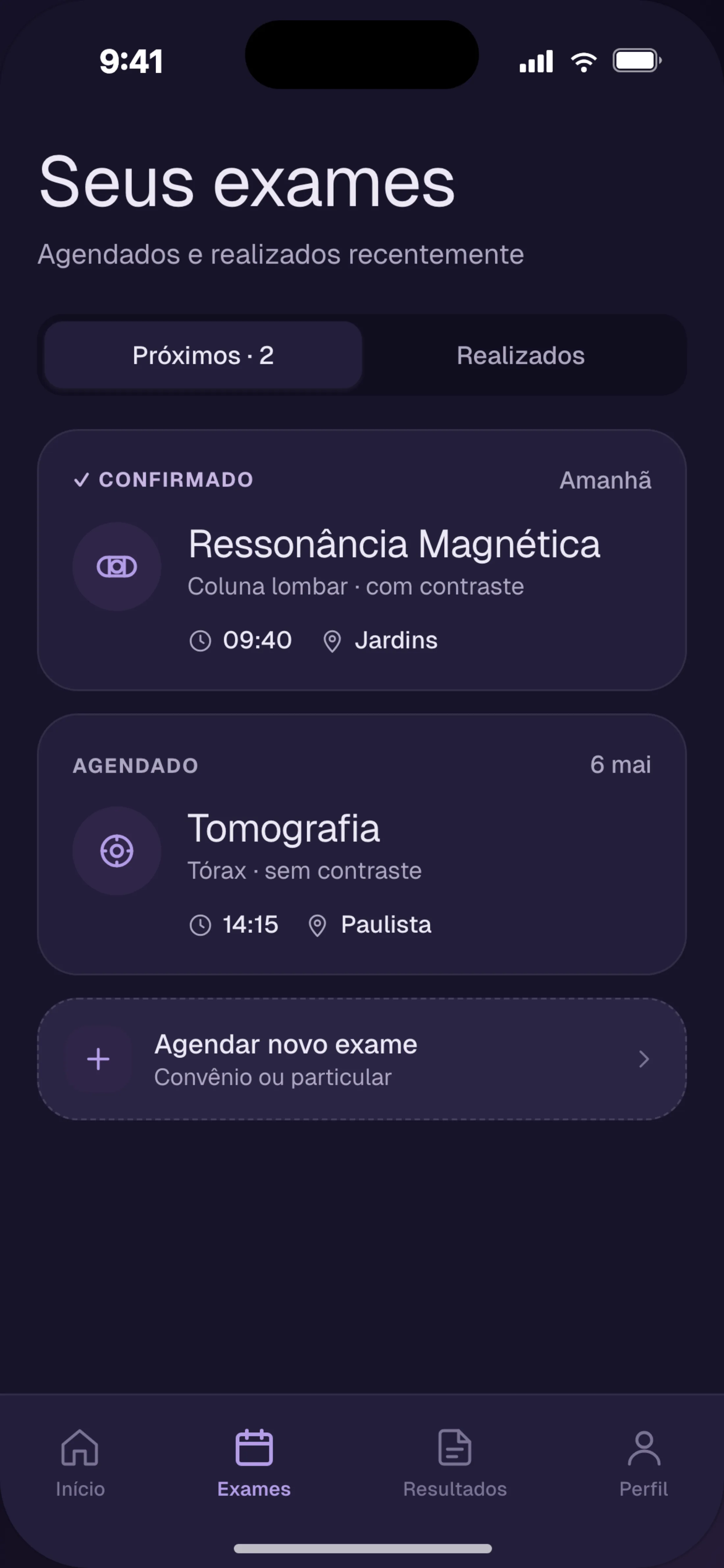Switch to the Realizados tab
This screenshot has width=724, height=1568.
tap(520, 356)
